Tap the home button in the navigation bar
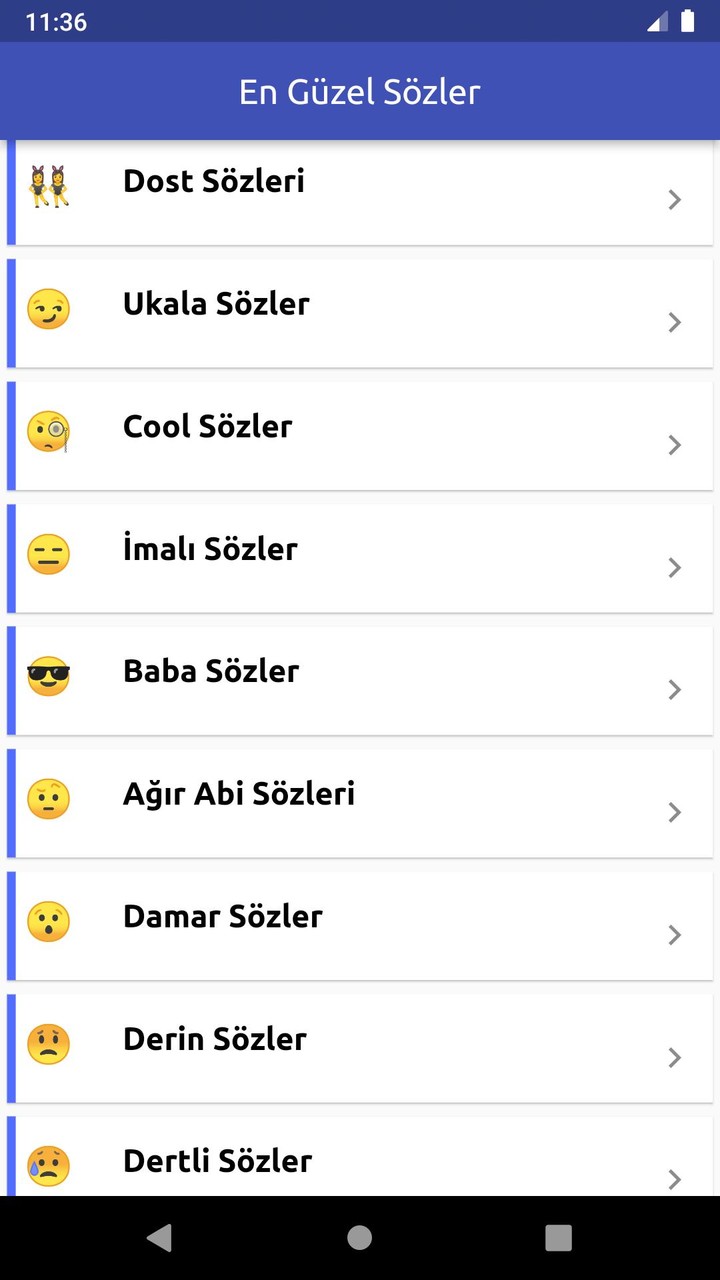The width and height of the screenshot is (720, 1280). tap(360, 1237)
